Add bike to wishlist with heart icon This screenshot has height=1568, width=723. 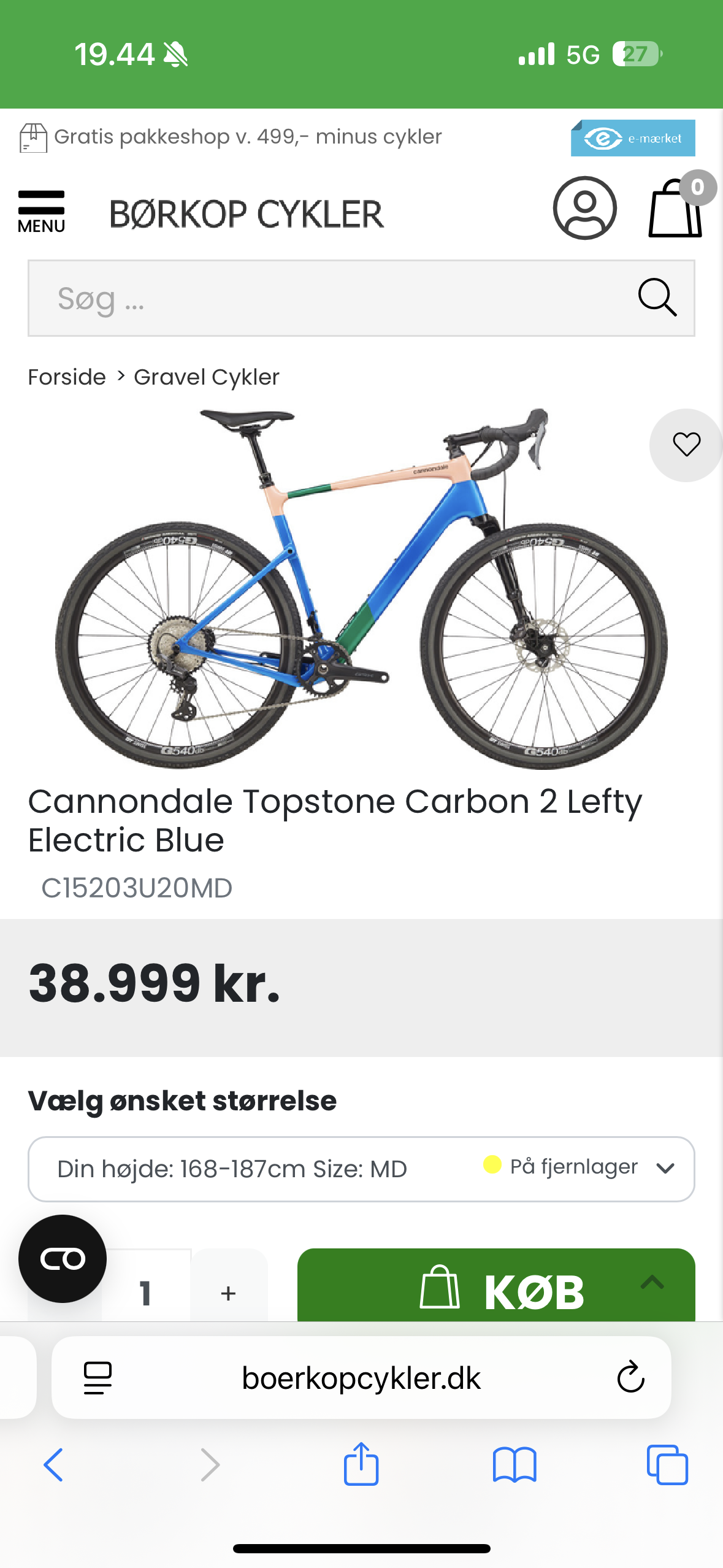(x=686, y=445)
